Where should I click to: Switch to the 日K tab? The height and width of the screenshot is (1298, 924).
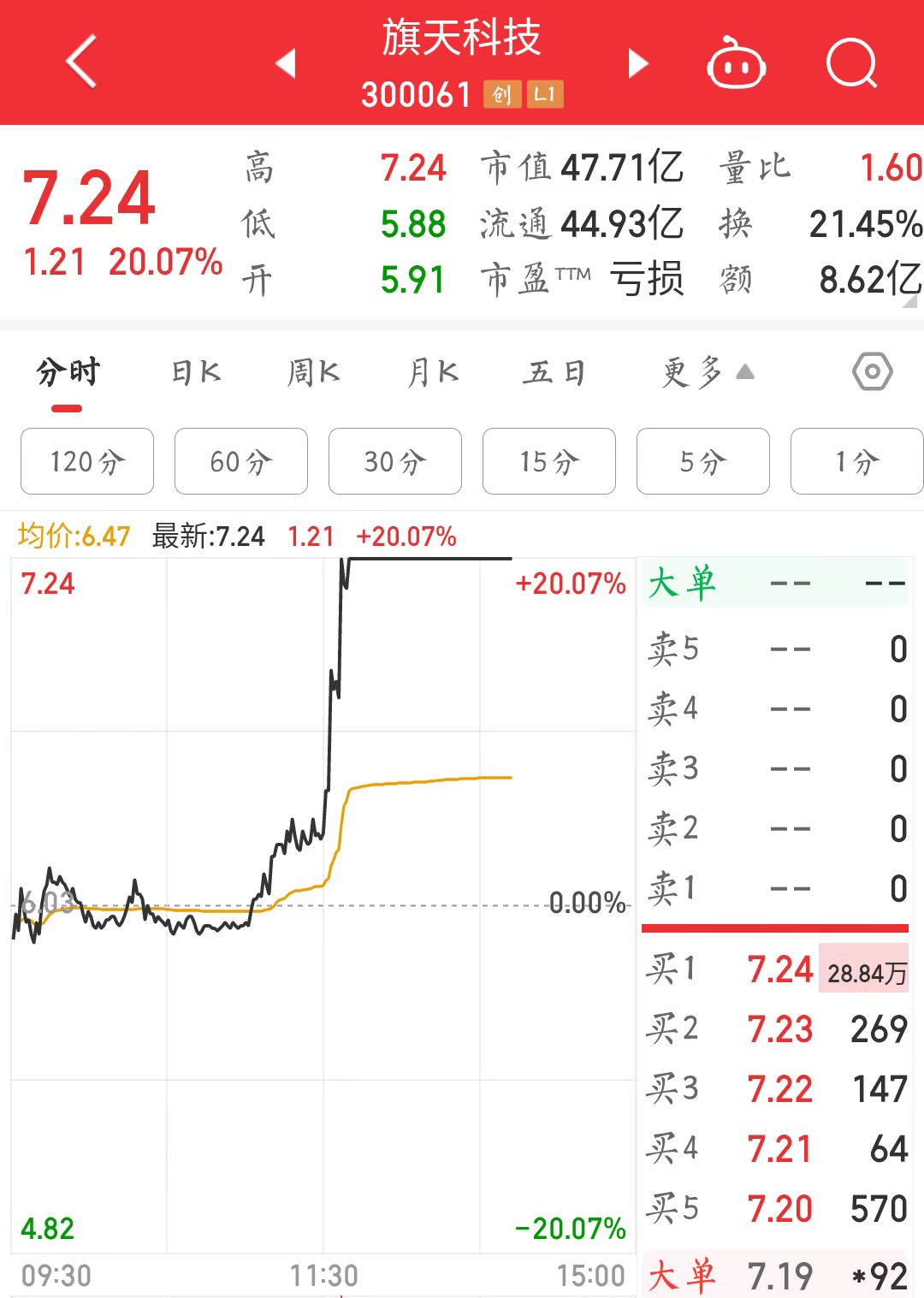click(x=196, y=373)
